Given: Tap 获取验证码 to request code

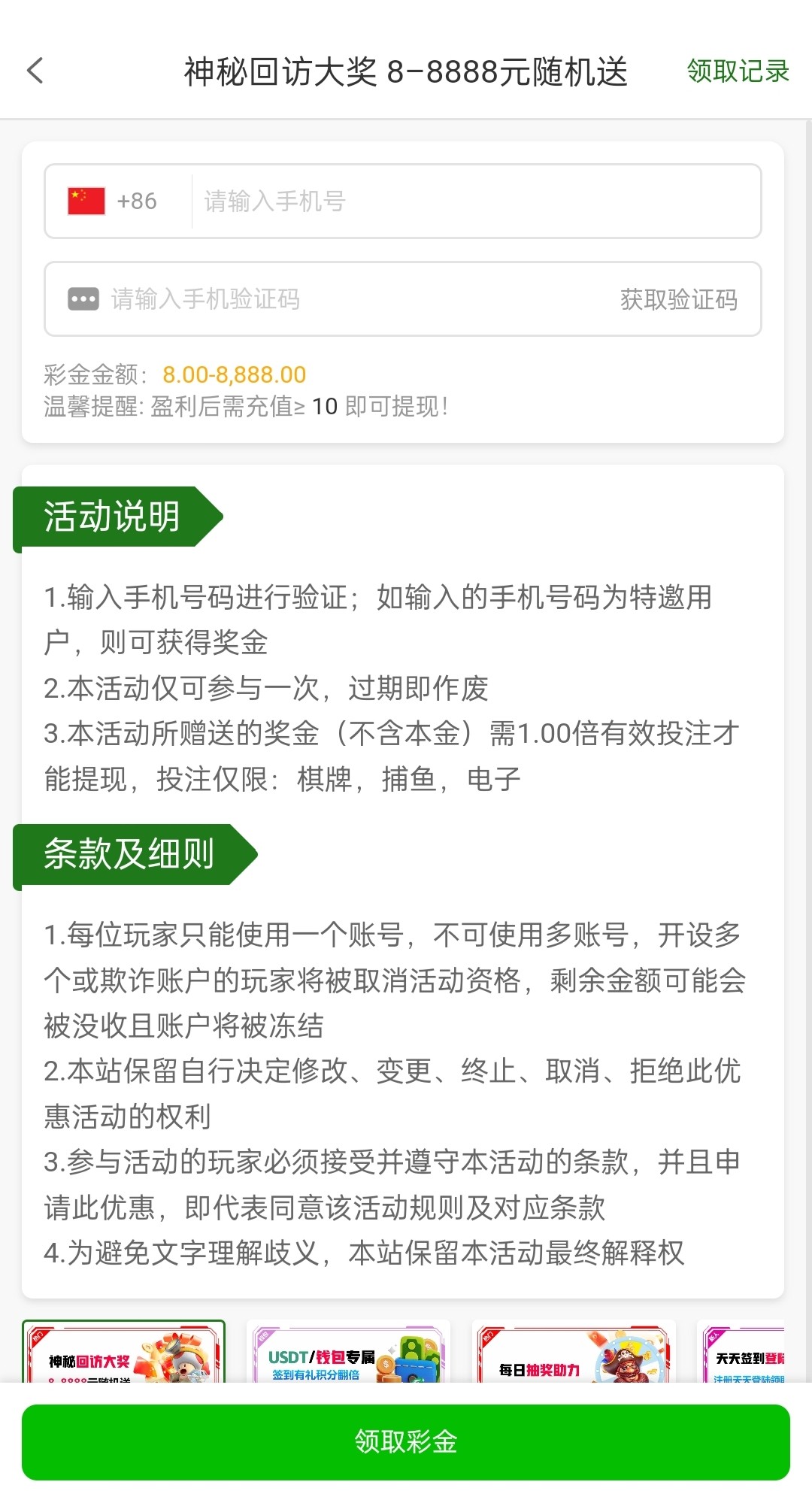Looking at the screenshot, I should point(678,299).
